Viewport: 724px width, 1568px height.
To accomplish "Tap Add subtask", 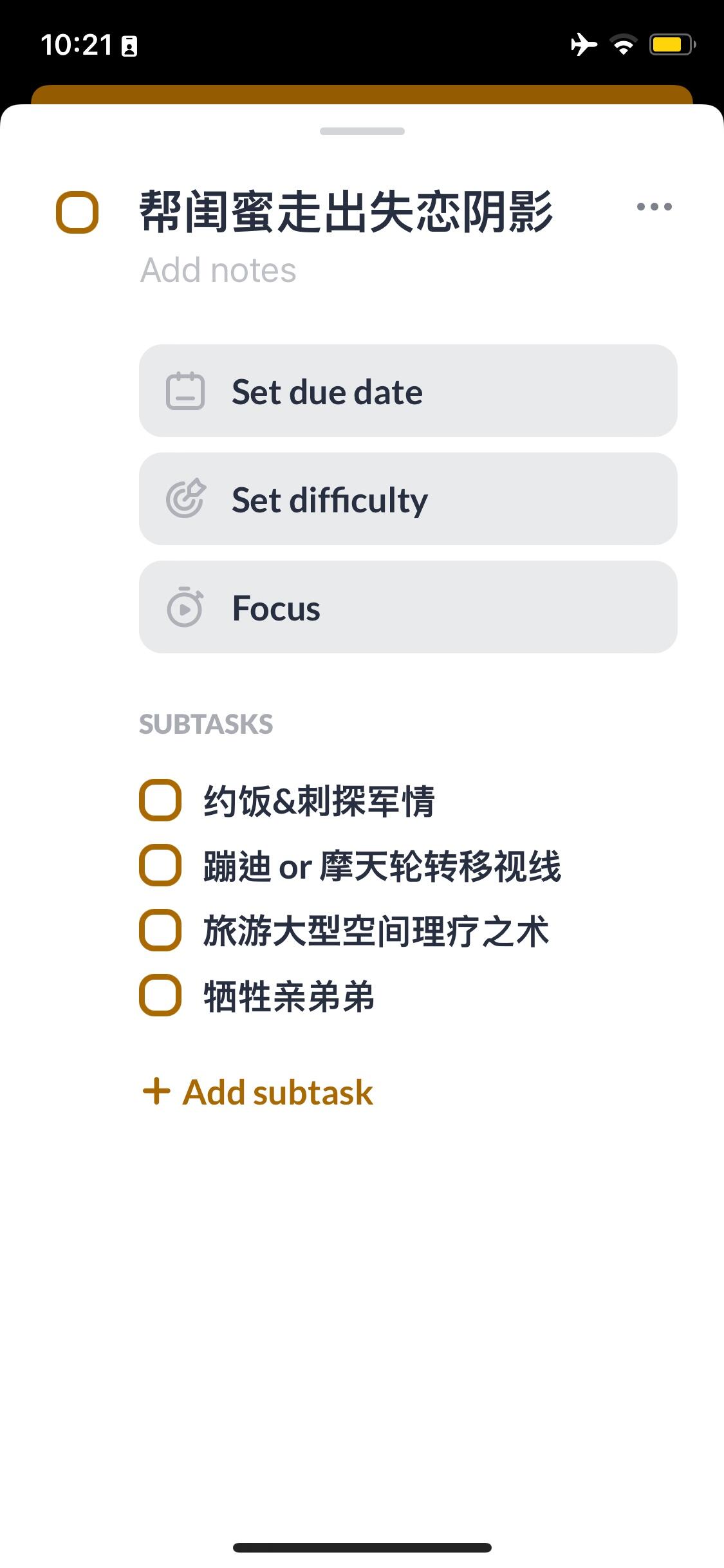I will tap(259, 1092).
